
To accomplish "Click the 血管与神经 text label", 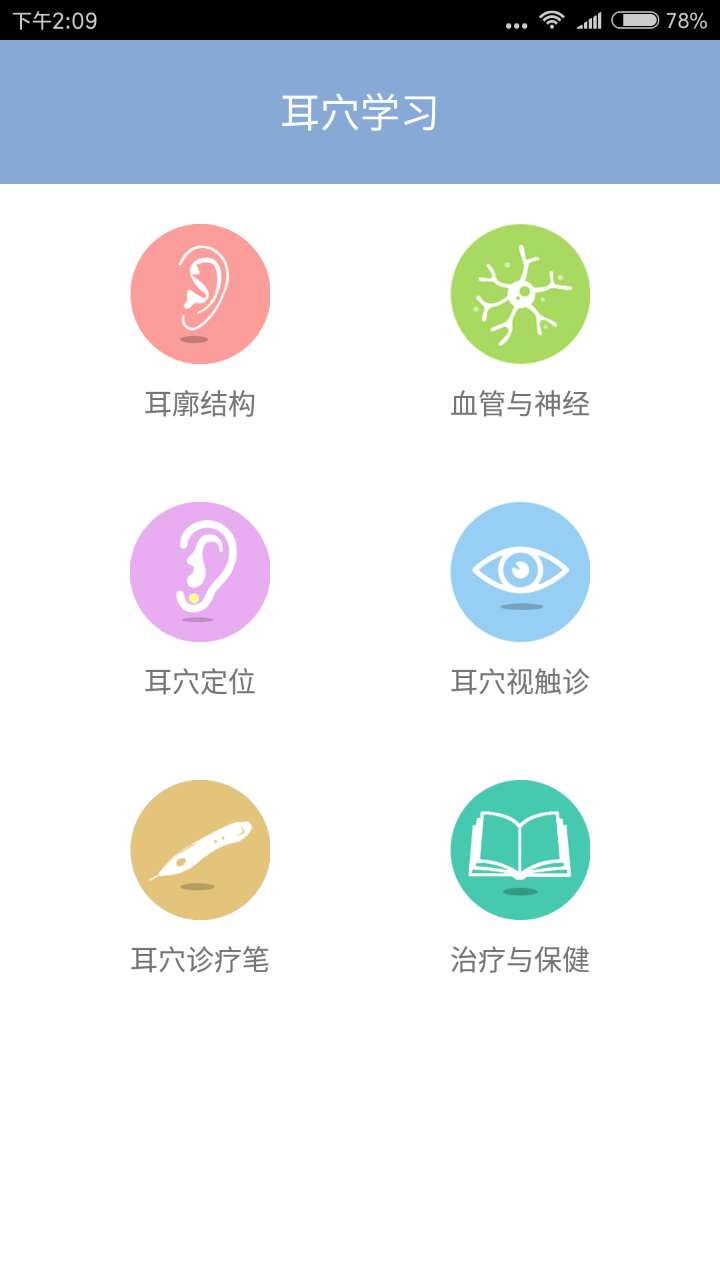I will (x=520, y=404).
